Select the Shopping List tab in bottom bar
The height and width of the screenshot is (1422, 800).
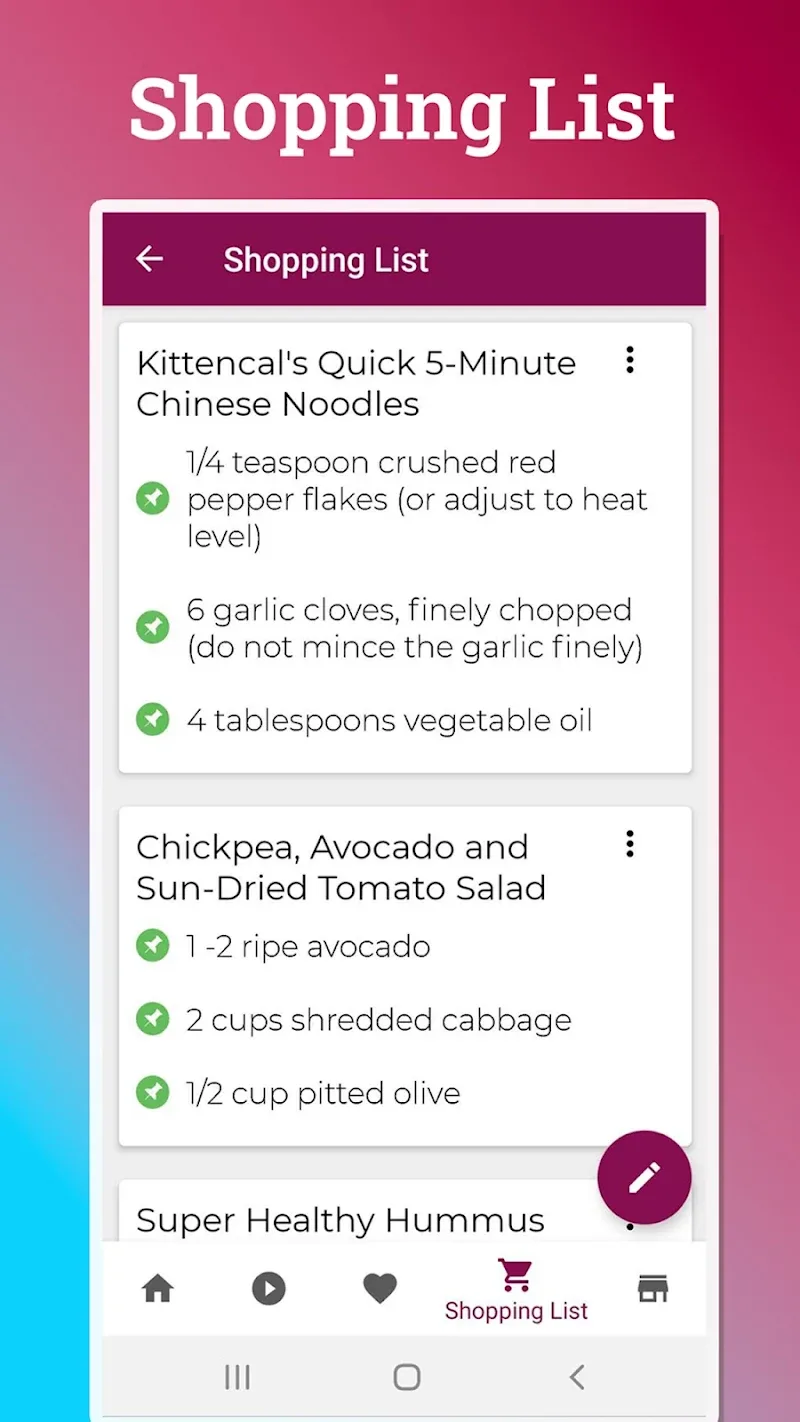coord(516,1289)
